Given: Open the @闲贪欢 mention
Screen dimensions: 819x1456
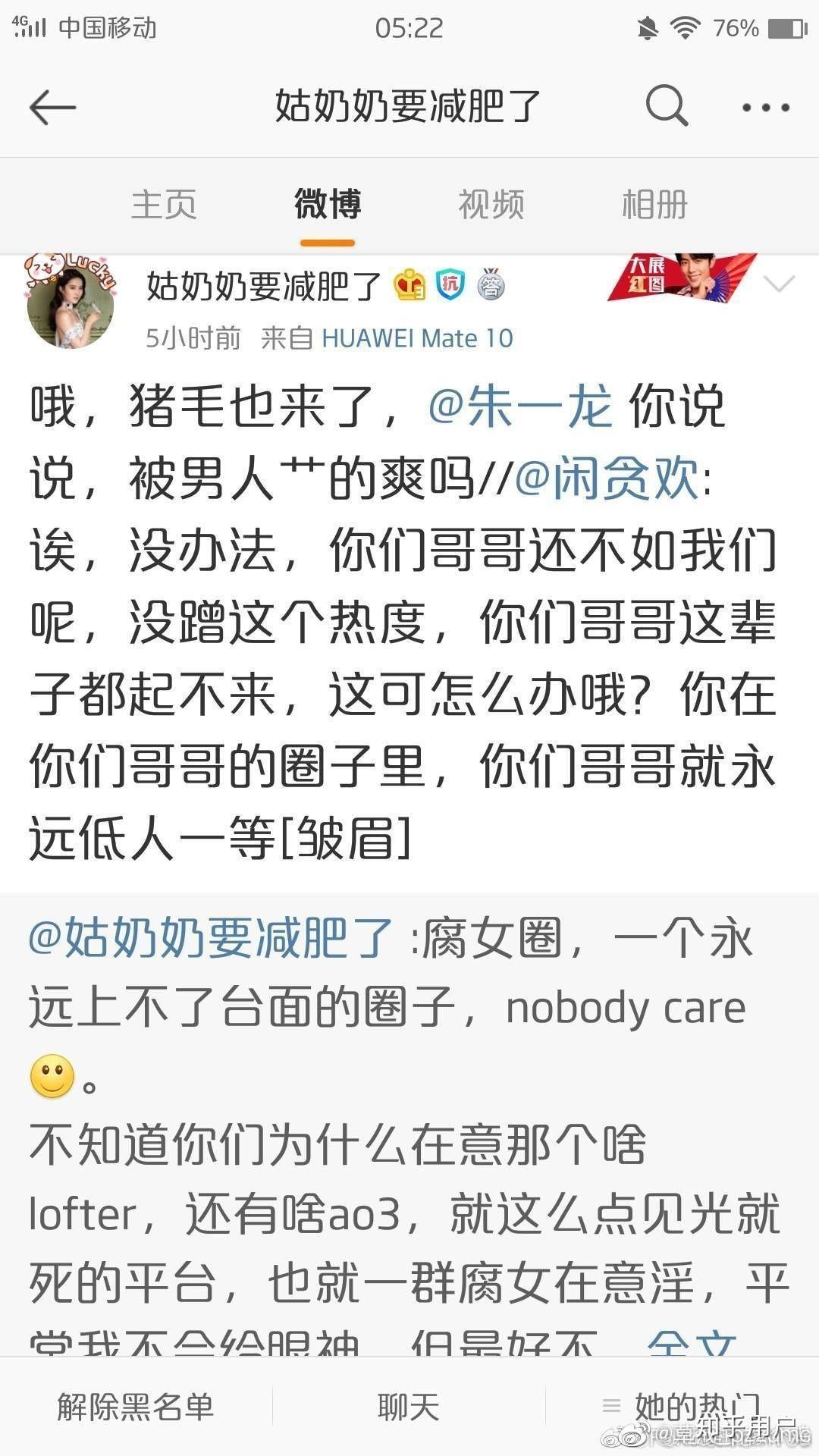Looking at the screenshot, I should click(x=607, y=478).
